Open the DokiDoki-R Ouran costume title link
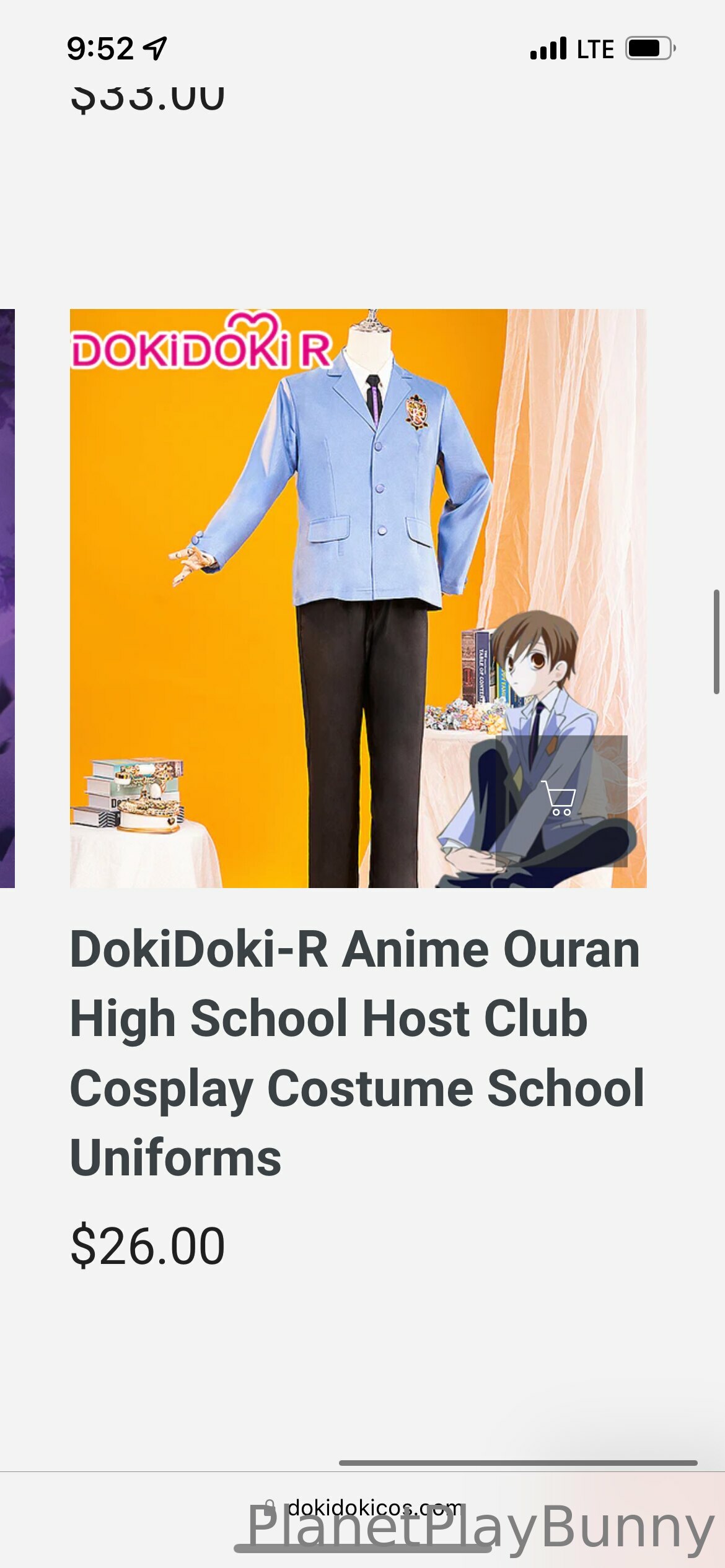This screenshot has width=725, height=1568. [356, 1053]
